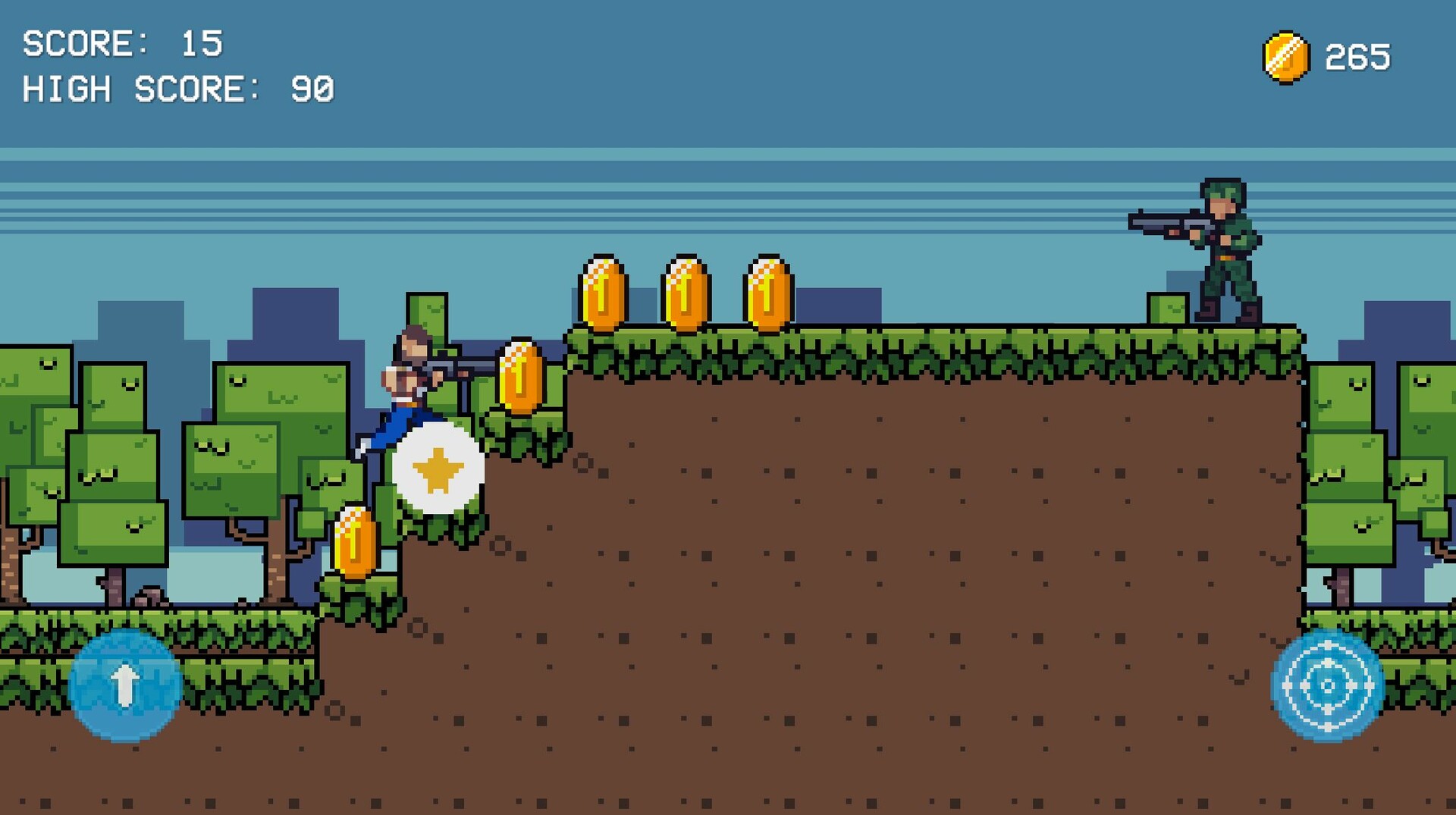Fire weapon with the crosshair button
1456x815 pixels.
pyautogui.click(x=1327, y=685)
